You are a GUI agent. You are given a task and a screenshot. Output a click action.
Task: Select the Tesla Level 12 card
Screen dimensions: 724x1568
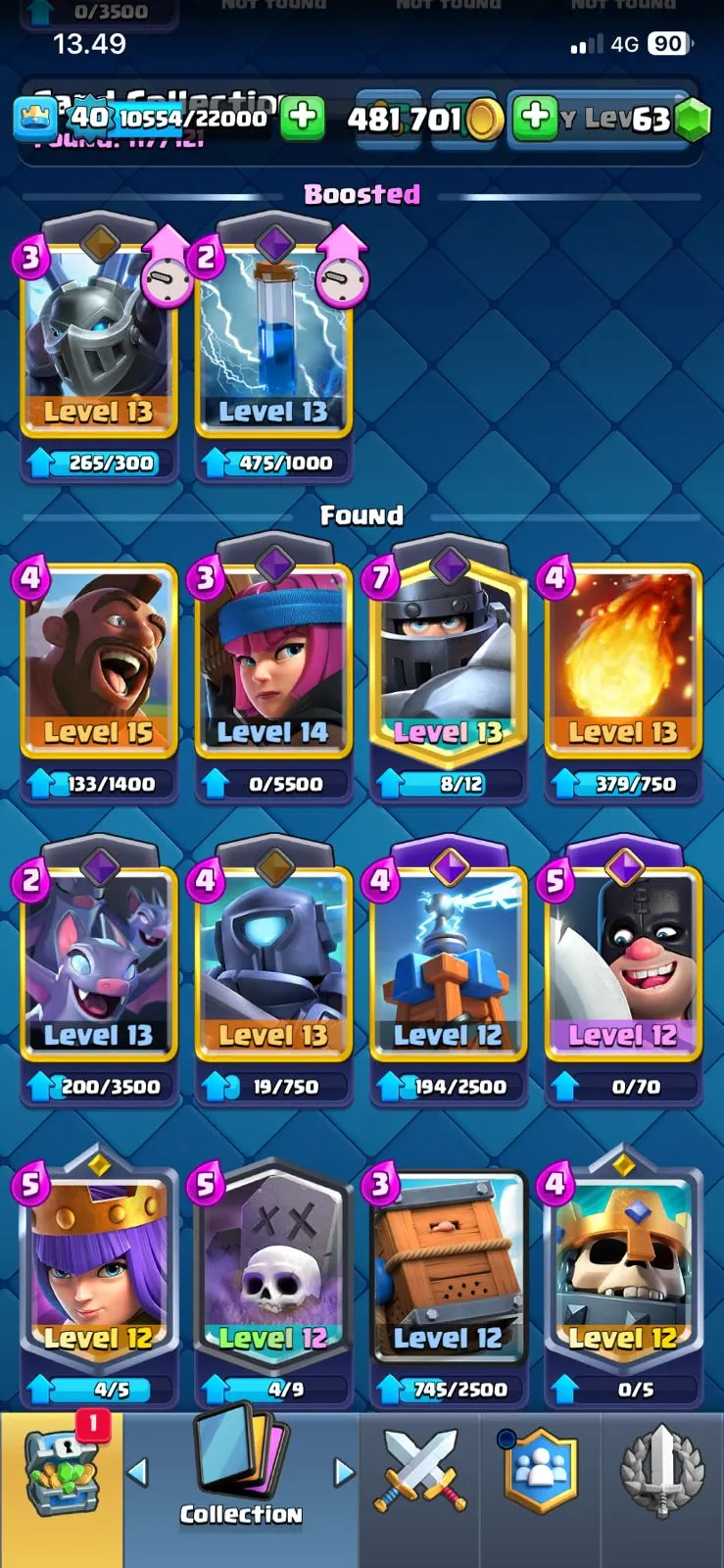click(449, 965)
